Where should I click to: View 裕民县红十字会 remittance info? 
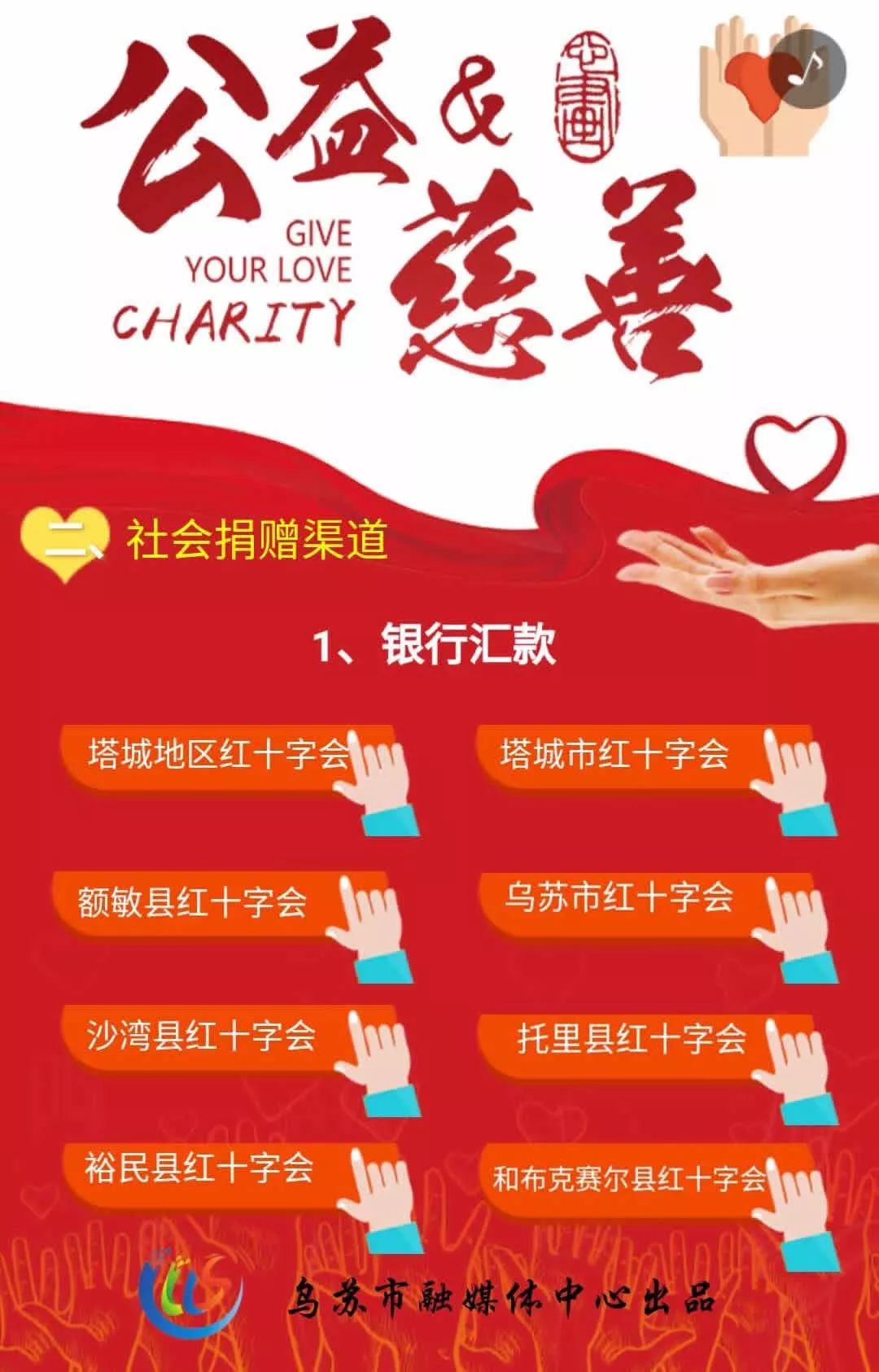199,1169
